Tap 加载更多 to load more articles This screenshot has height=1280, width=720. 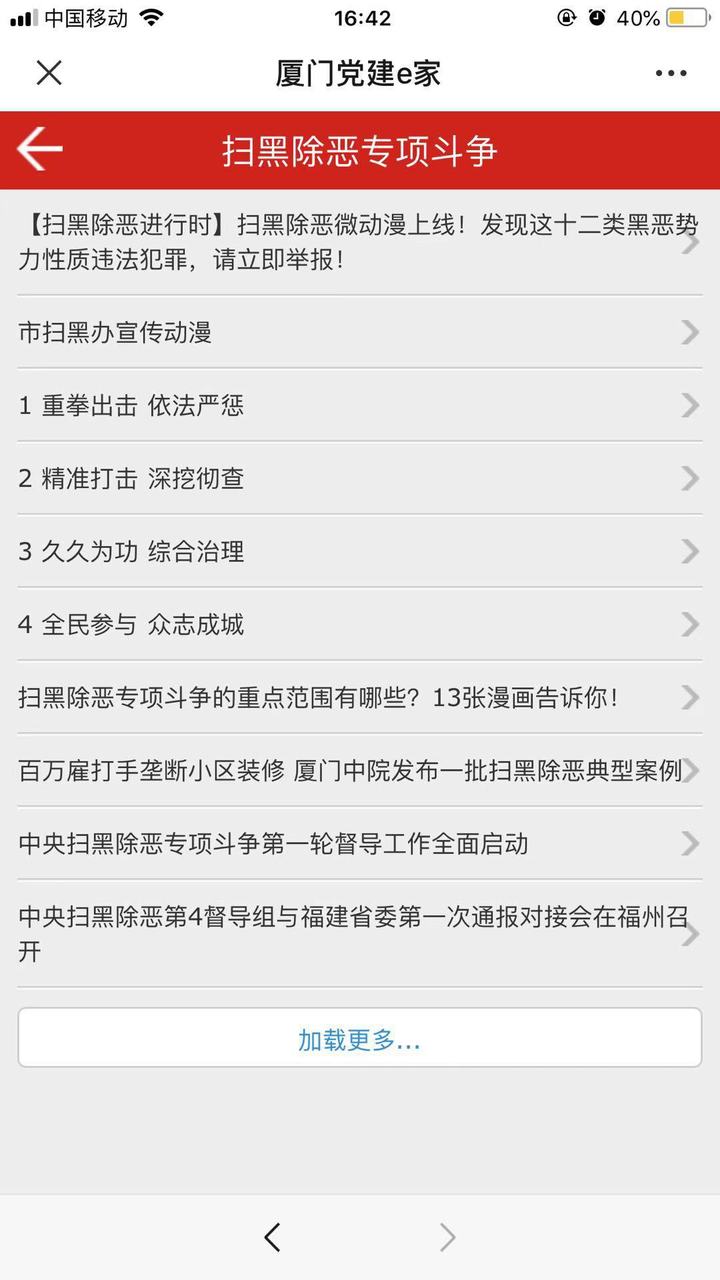tap(359, 1039)
